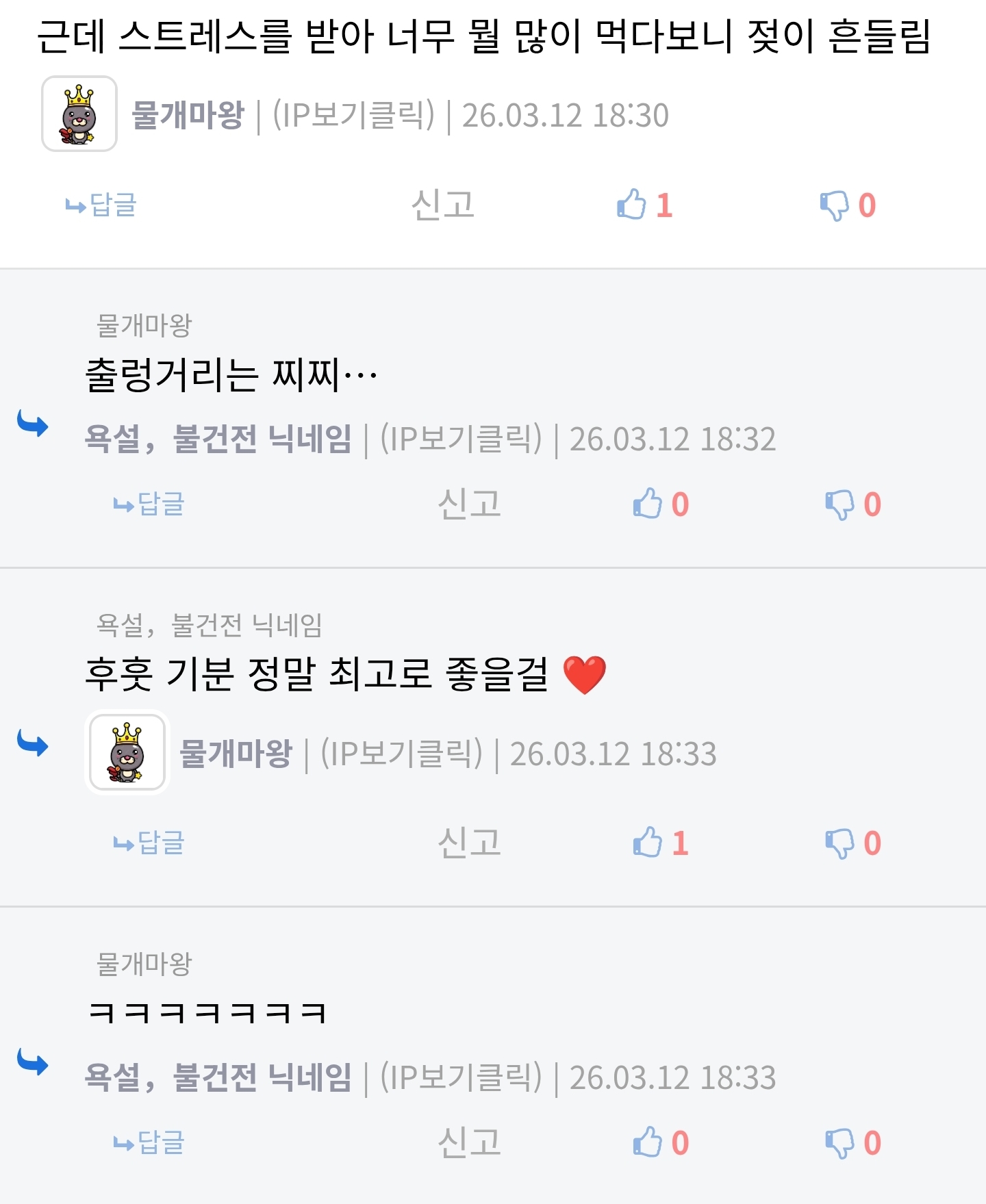Show IP for the 18:32 comment
This screenshot has height=1204, width=986.
[x=461, y=439]
